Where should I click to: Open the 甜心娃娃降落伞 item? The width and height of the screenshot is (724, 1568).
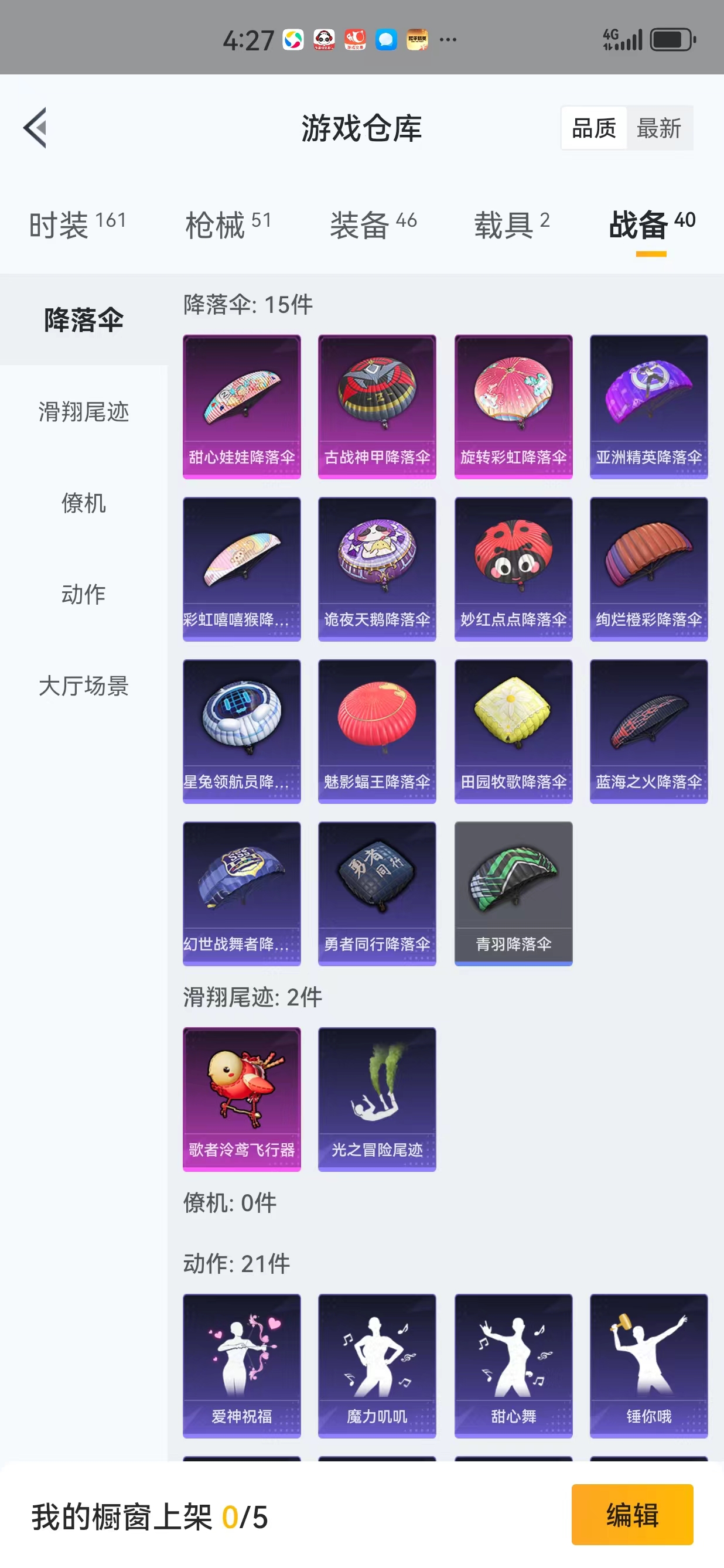241,407
